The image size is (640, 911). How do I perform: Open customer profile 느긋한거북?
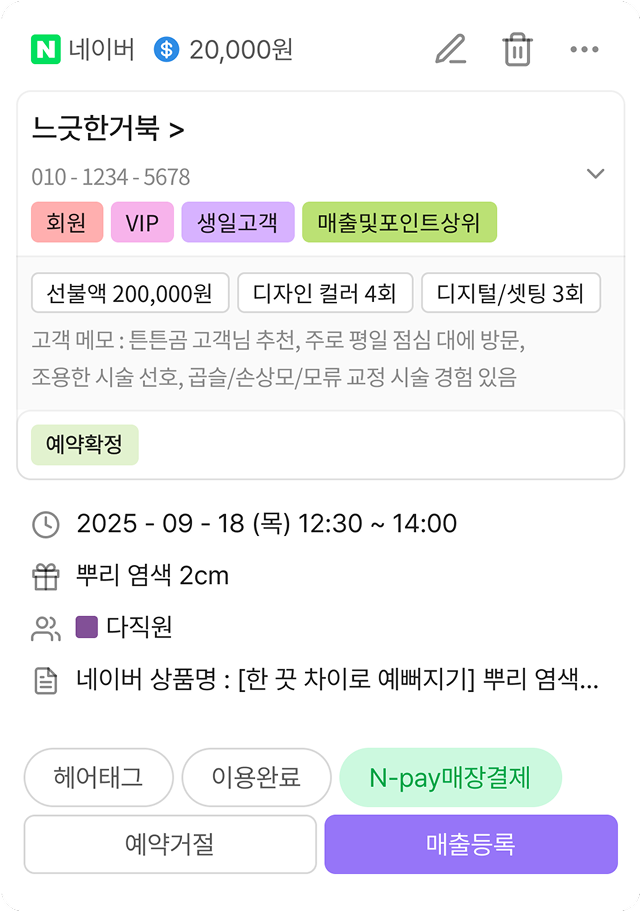[108, 129]
